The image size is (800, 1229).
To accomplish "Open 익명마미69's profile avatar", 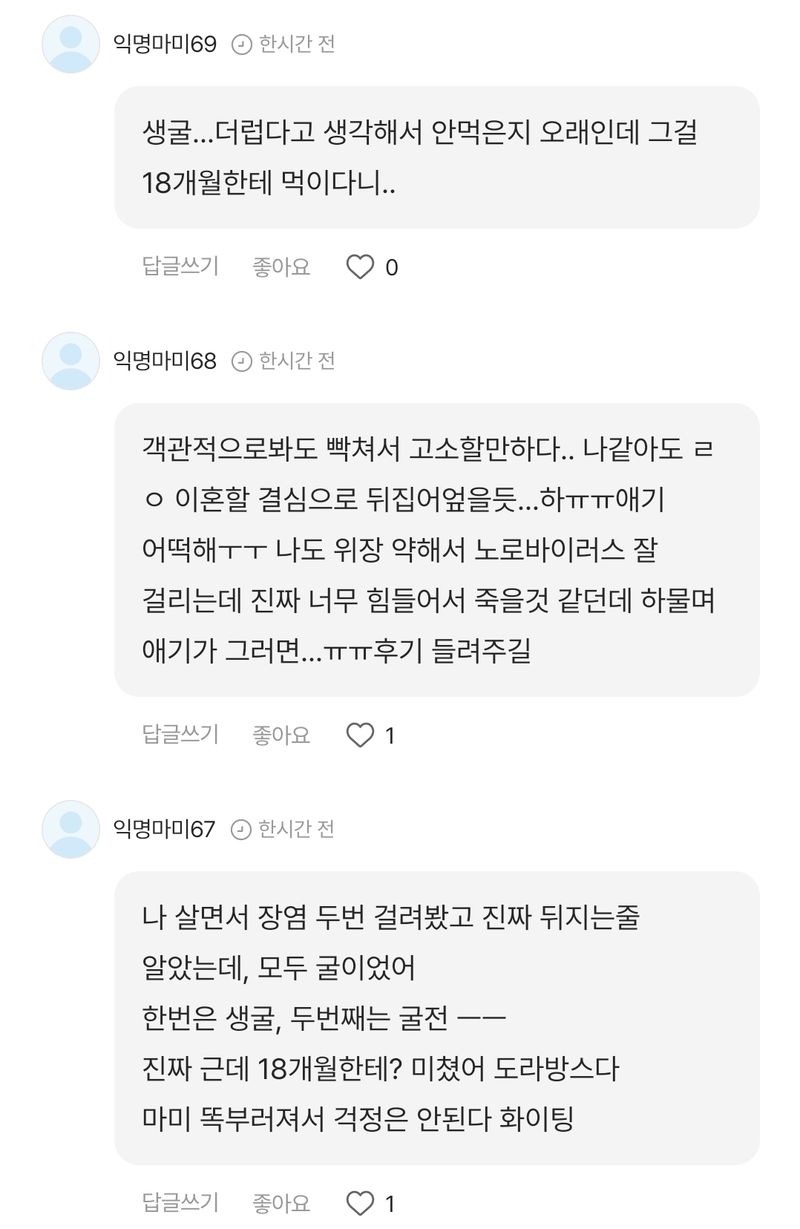I will [71, 44].
